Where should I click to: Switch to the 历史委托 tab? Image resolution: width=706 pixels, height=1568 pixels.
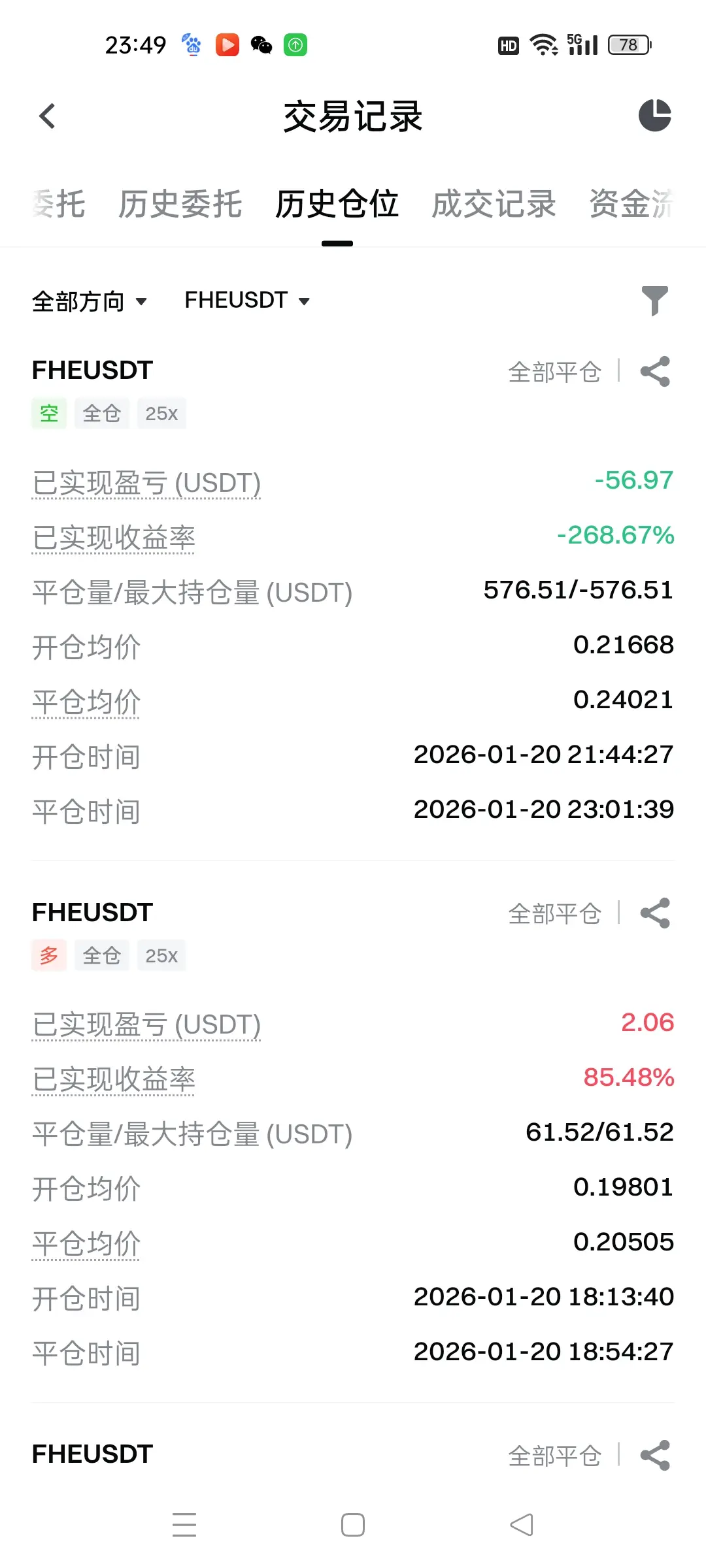[x=180, y=204]
